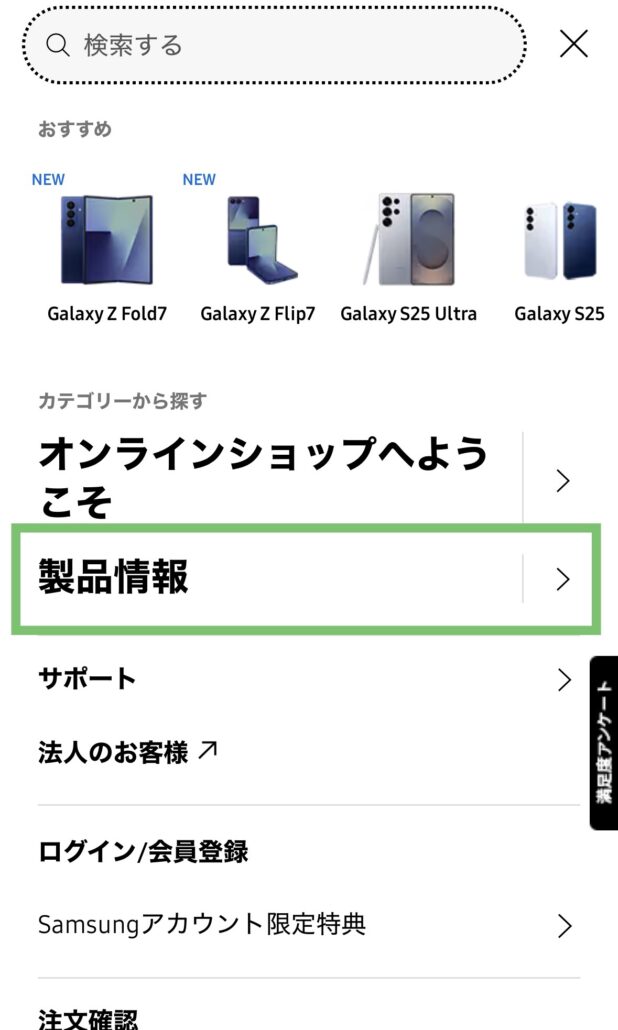
Task: Close the menu with the X icon
Action: tap(574, 44)
